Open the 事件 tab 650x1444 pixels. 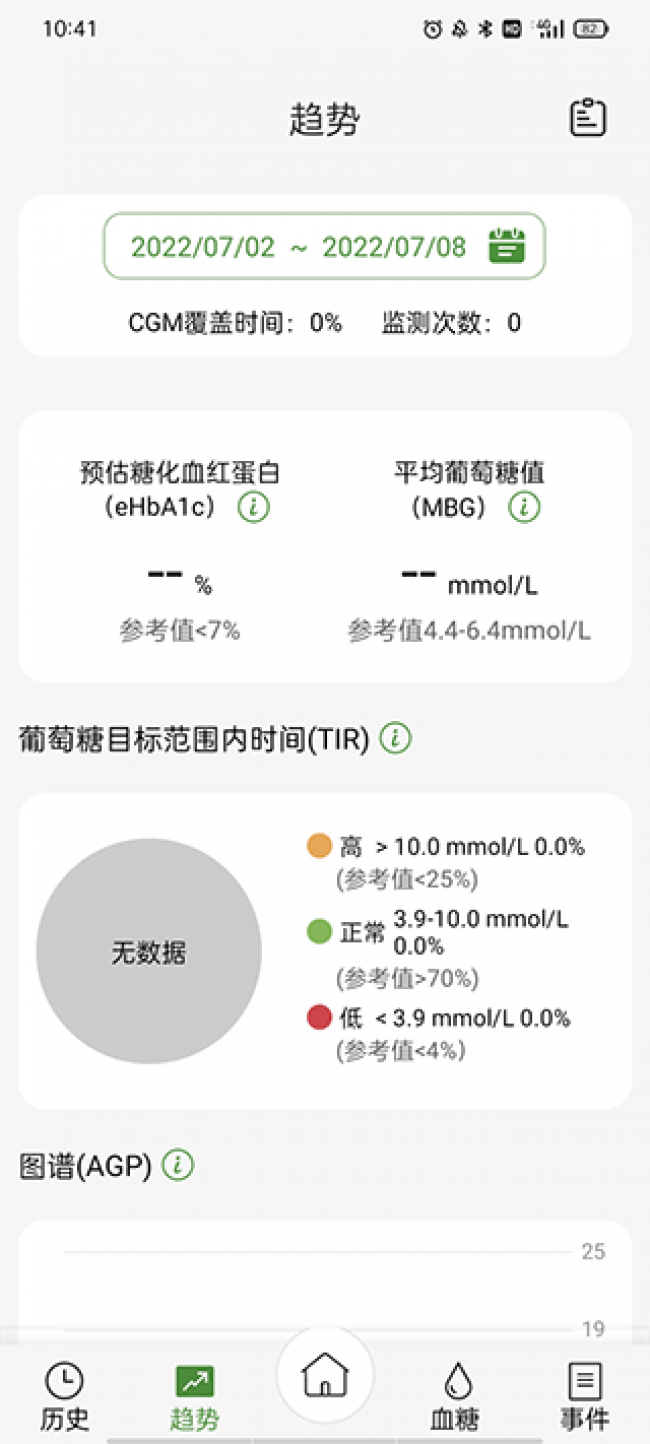pos(585,1396)
